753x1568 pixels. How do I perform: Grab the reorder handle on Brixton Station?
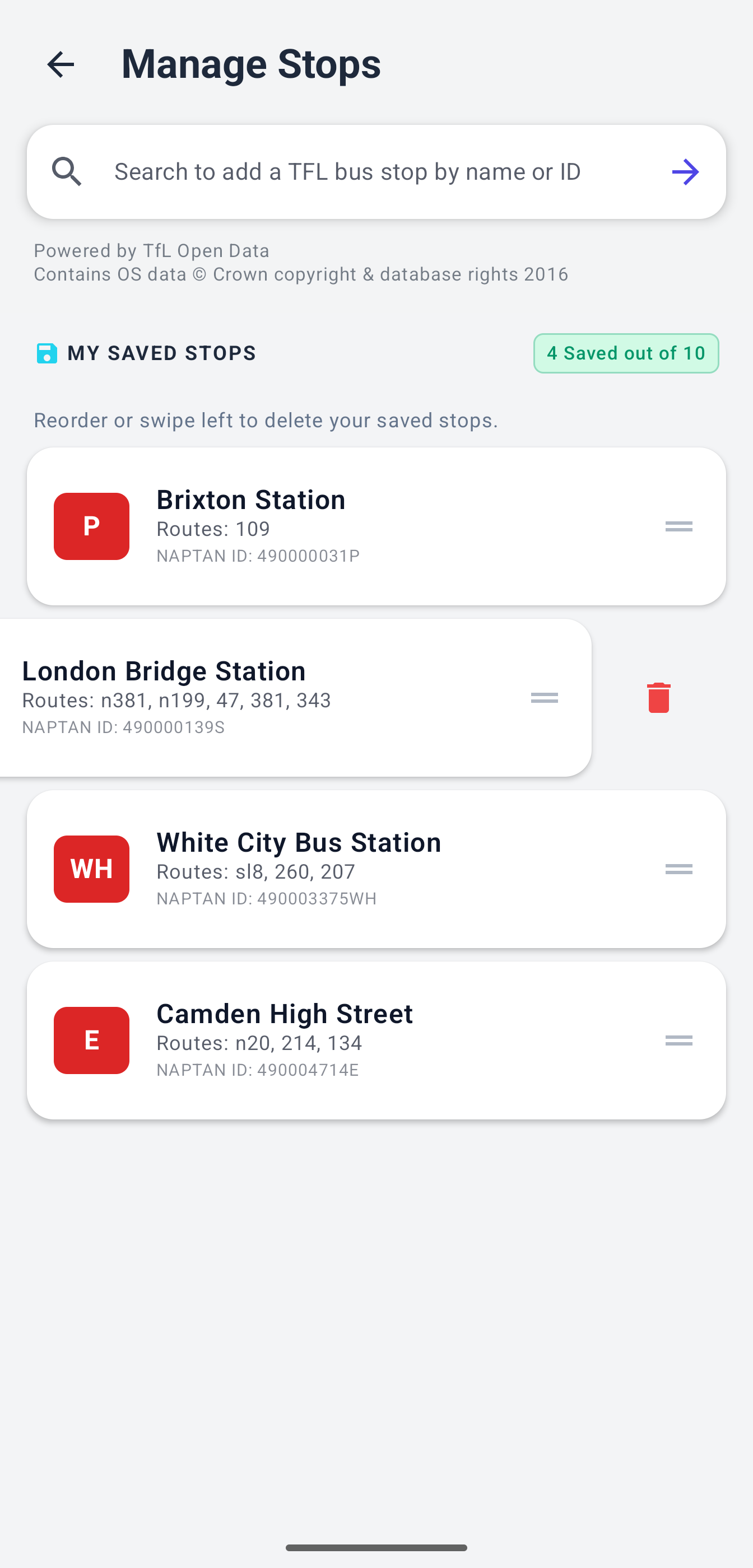[x=678, y=526]
